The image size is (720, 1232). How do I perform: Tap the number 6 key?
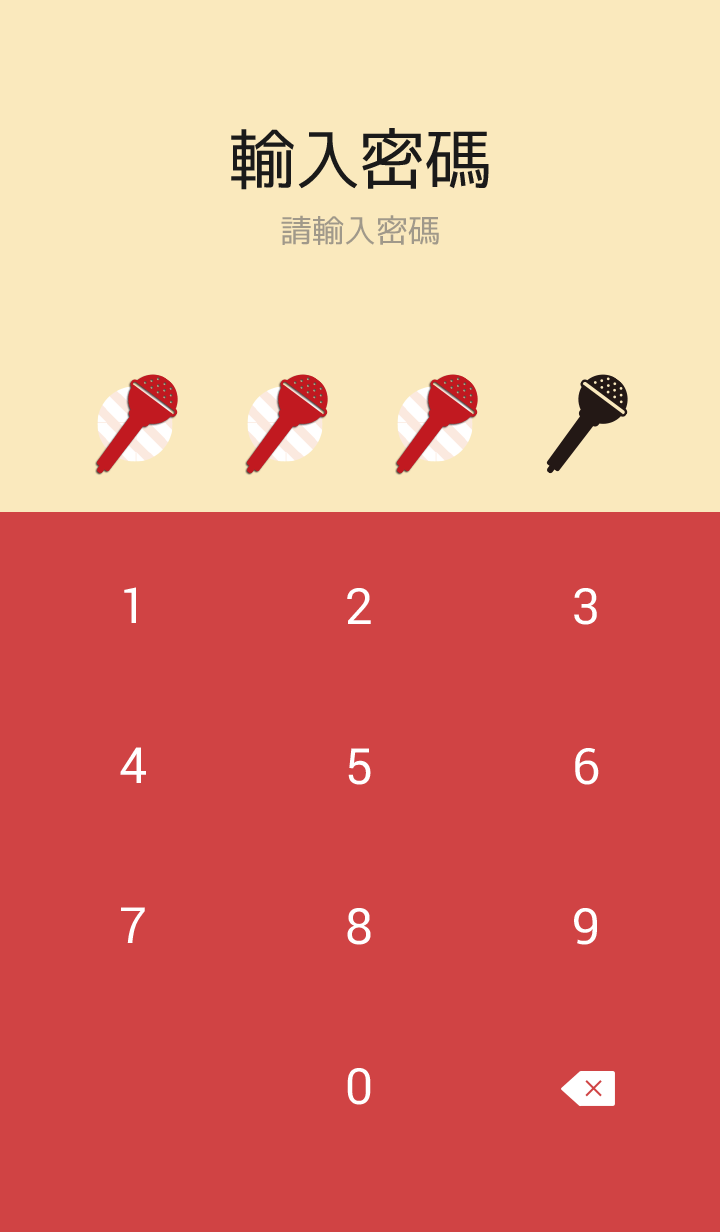(586, 767)
